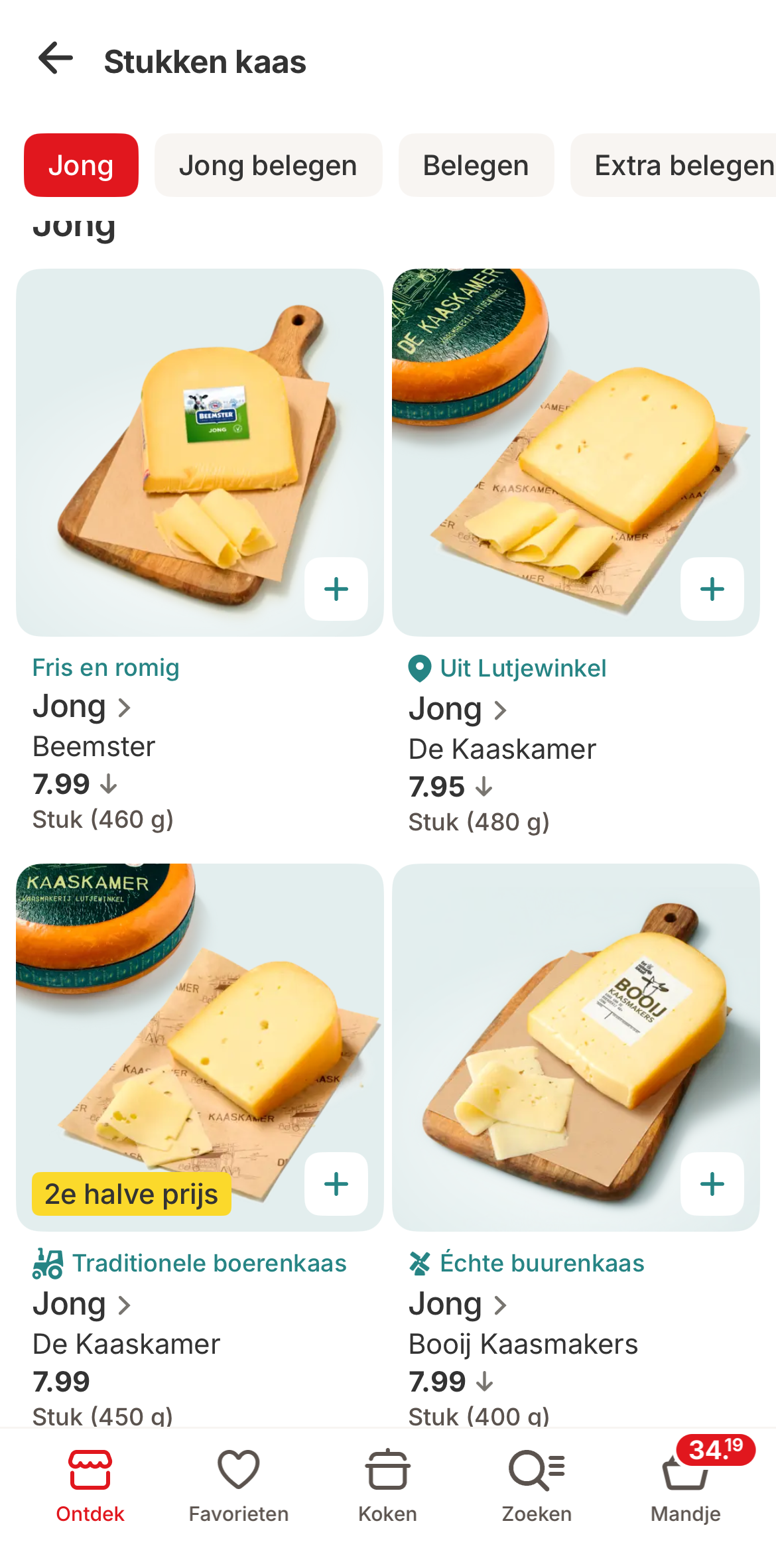Screen dimensions: 776x1568
Task: Open the Ontdek tab
Action: (x=90, y=1486)
